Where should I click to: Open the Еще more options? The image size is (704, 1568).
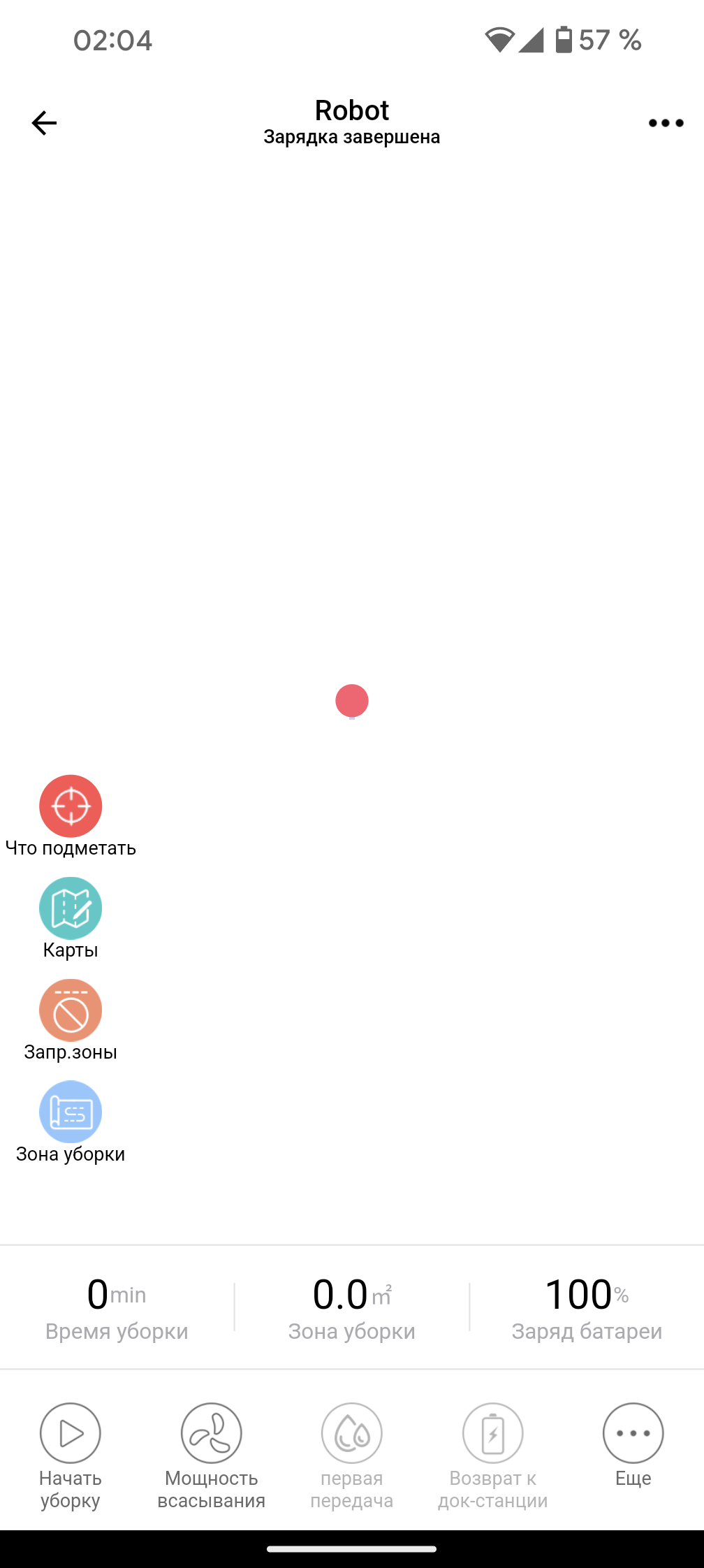coord(633,1434)
